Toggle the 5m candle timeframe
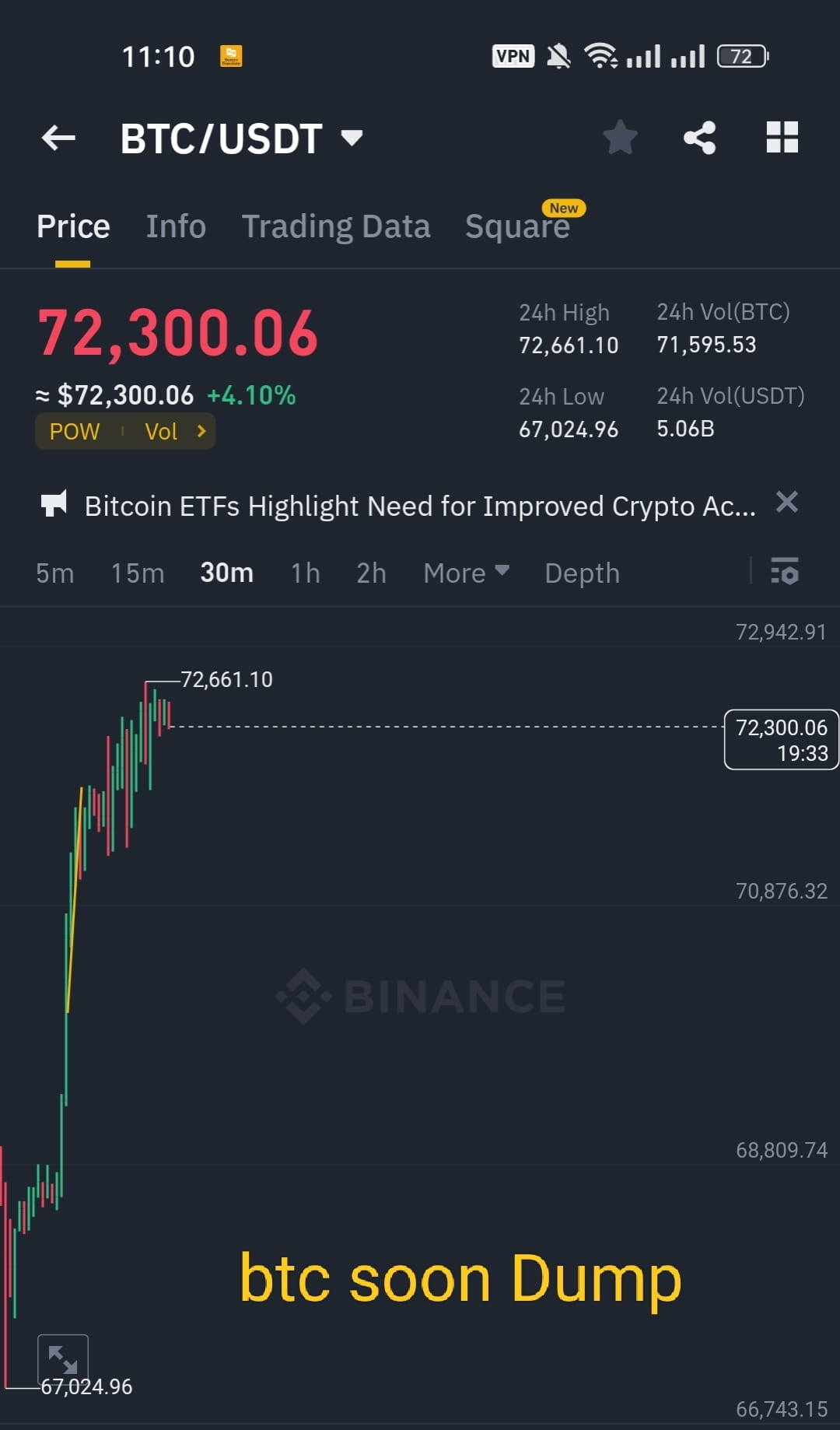The image size is (840, 1430). point(54,573)
